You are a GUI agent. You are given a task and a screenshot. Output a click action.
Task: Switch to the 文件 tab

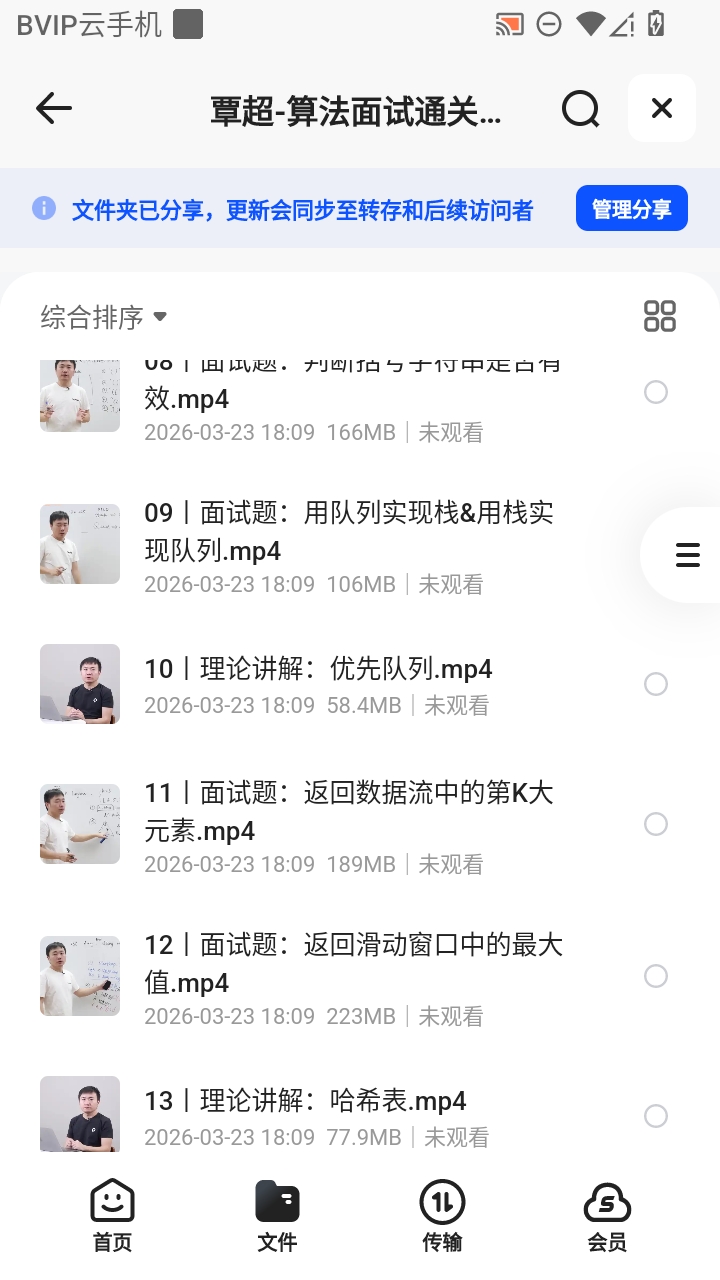(277, 1216)
